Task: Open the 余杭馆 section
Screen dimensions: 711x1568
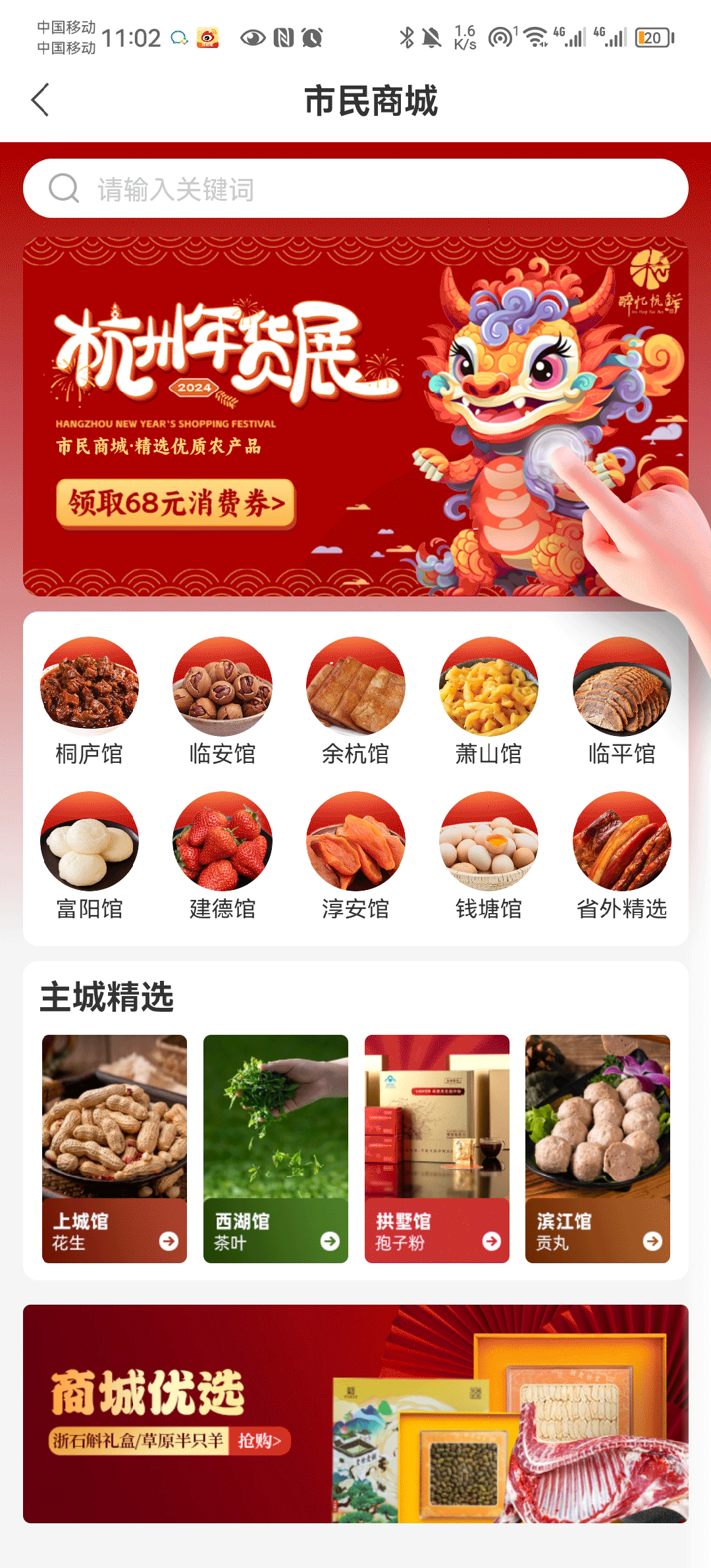Action: point(355,689)
